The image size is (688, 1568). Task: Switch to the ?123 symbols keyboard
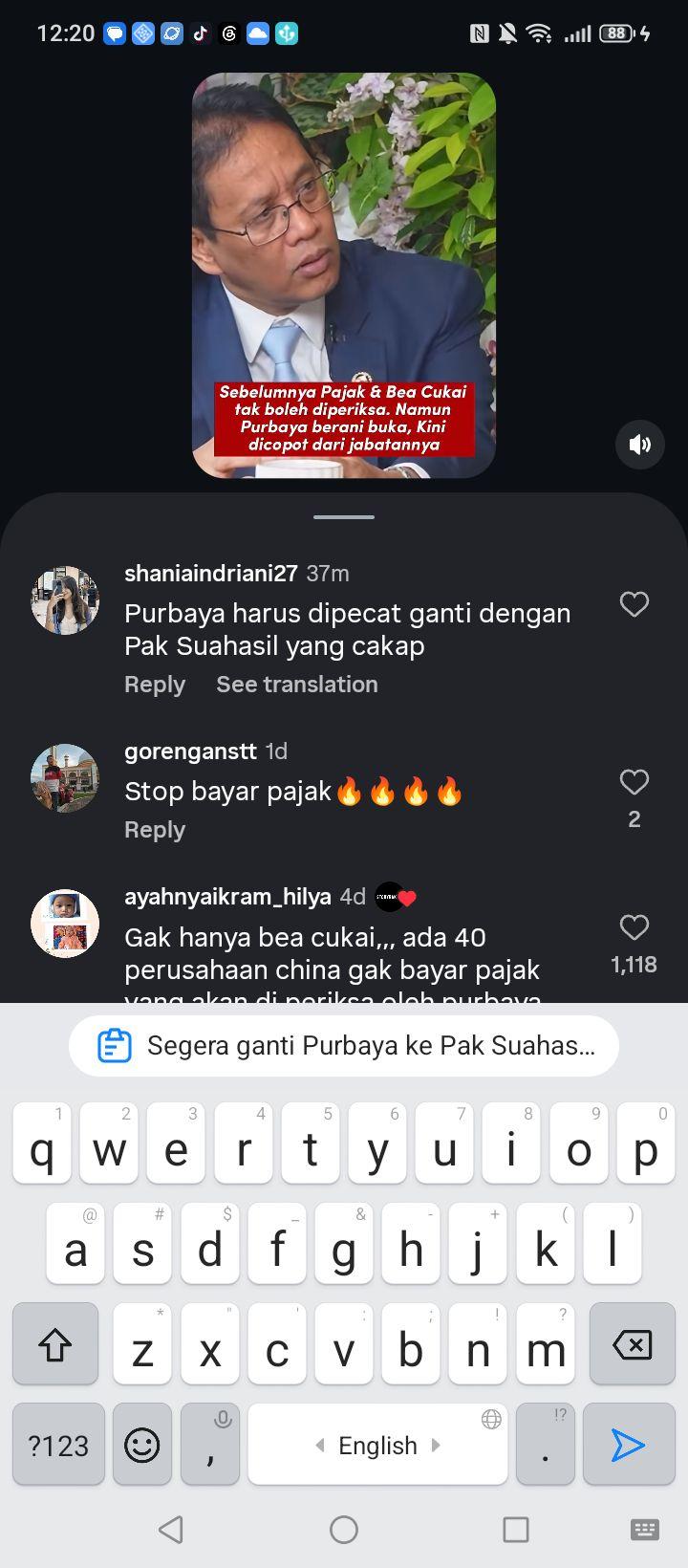58,1445
